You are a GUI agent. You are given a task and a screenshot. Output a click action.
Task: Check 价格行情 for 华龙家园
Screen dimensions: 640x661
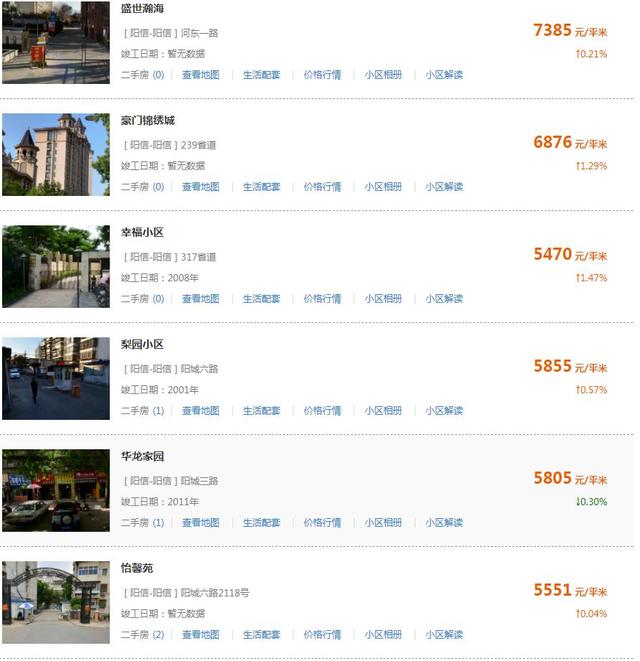[322, 523]
